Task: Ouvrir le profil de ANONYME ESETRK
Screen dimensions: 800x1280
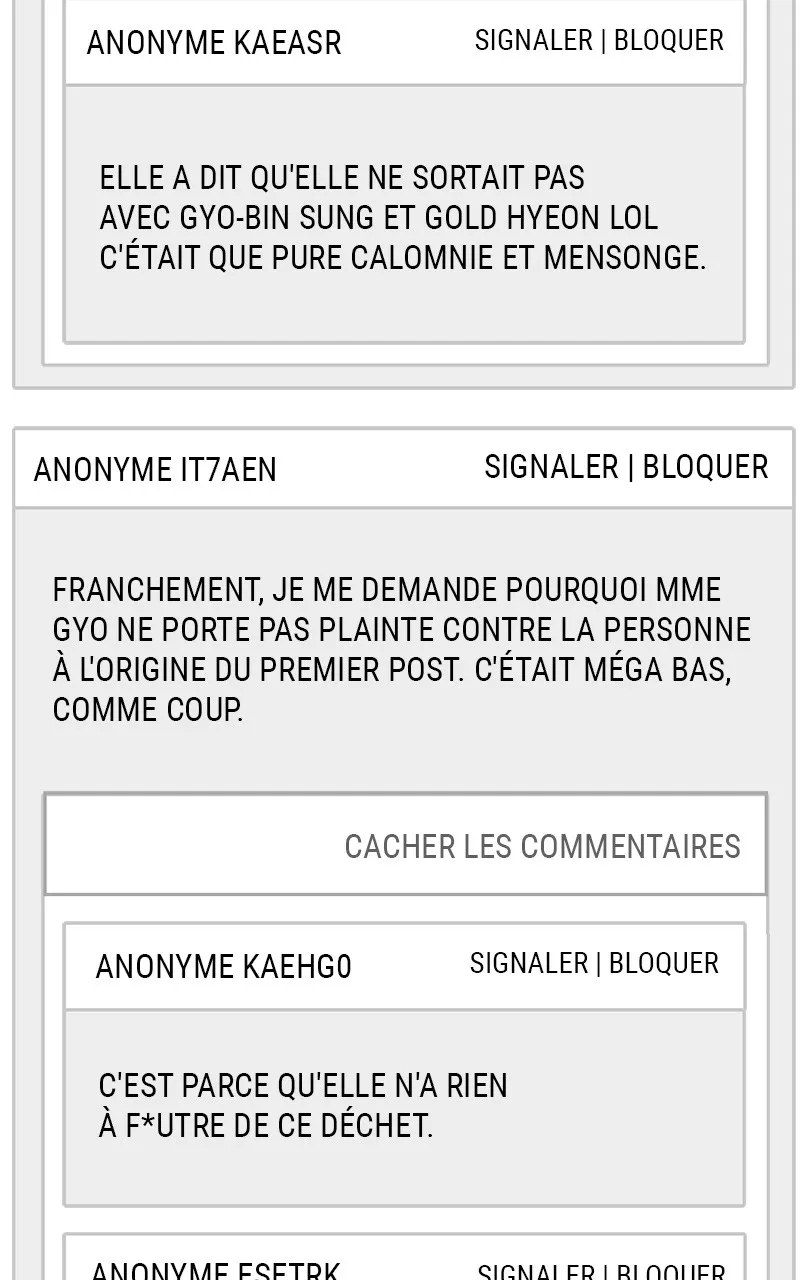Action: pyautogui.click(x=215, y=1268)
